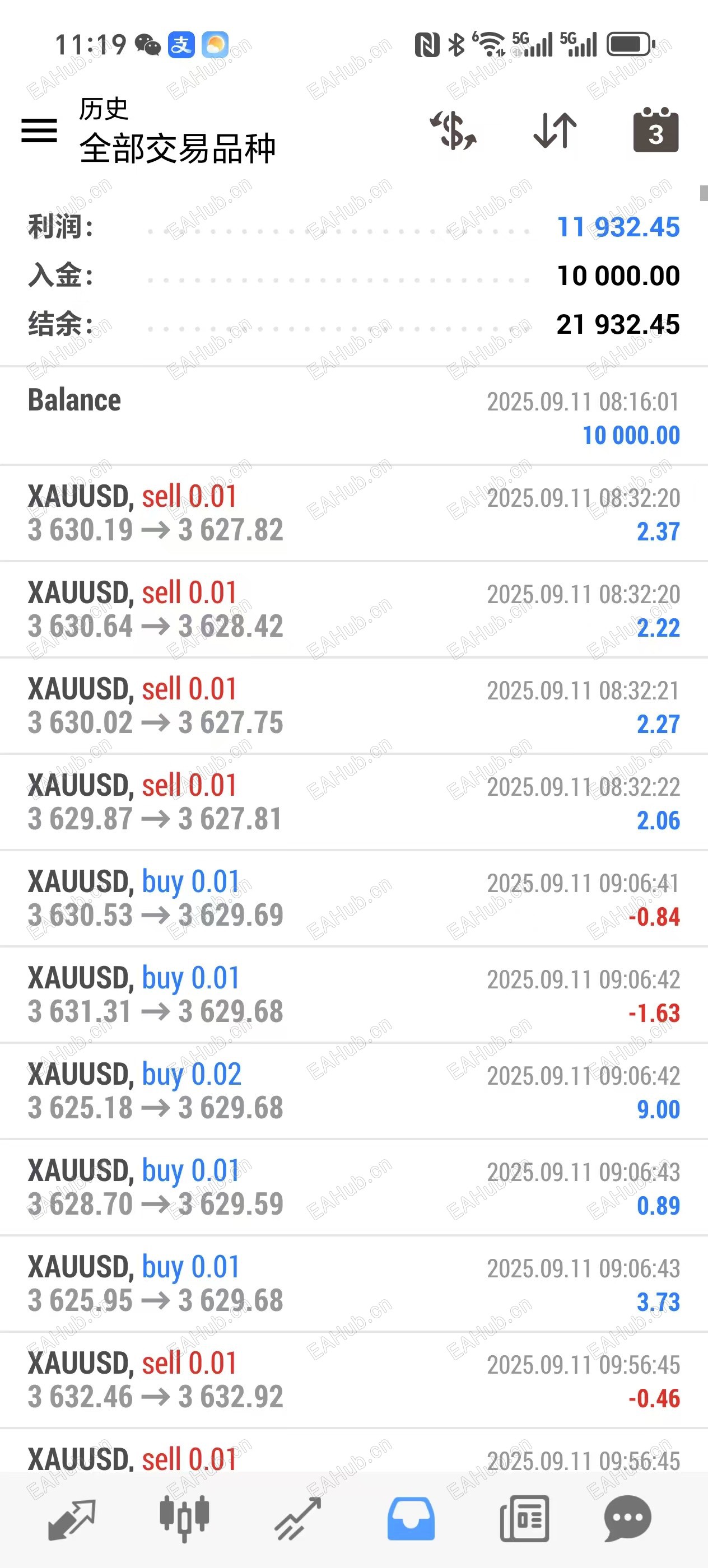Open the buy trade with loss -0.84
Image resolution: width=708 pixels, height=1568 pixels.
[353, 898]
